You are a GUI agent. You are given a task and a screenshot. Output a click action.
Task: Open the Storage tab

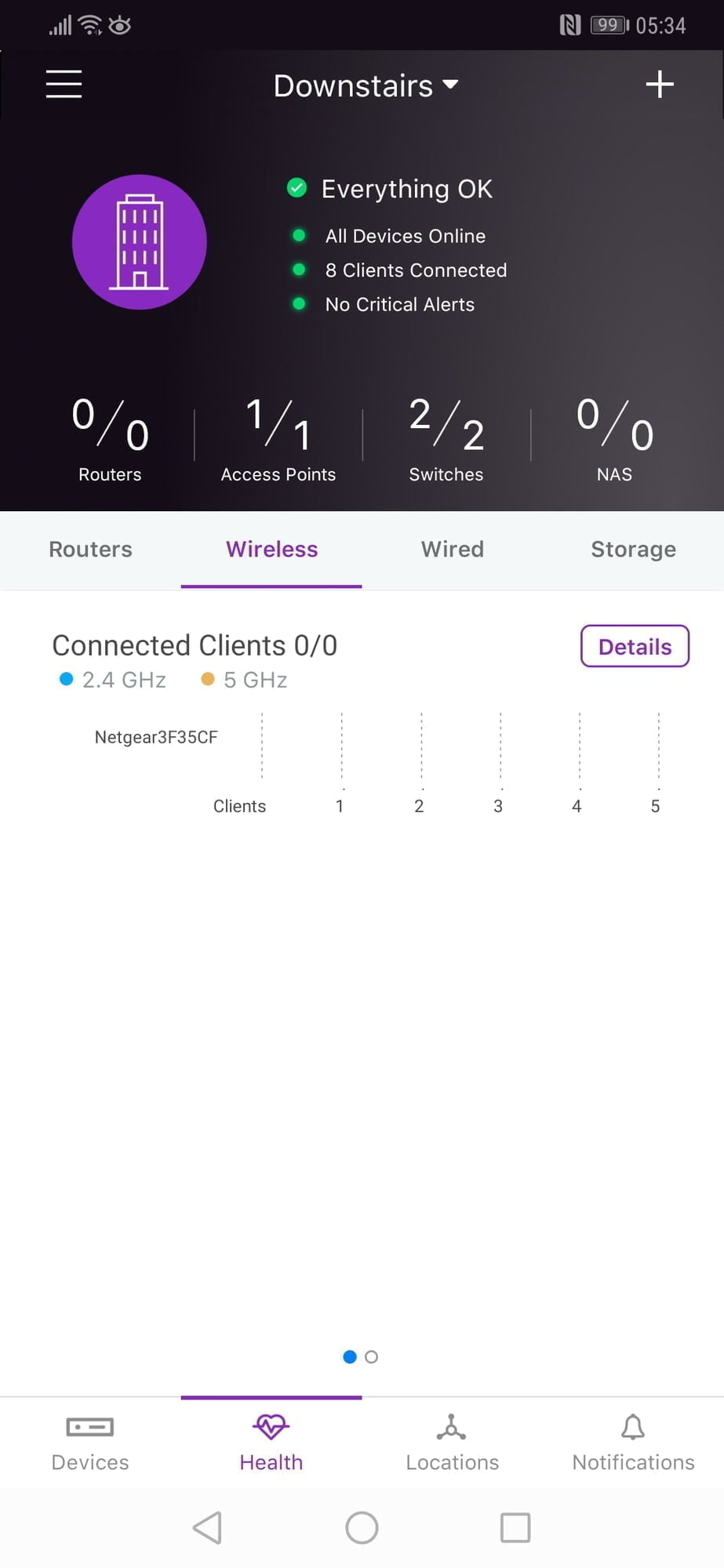click(x=633, y=550)
